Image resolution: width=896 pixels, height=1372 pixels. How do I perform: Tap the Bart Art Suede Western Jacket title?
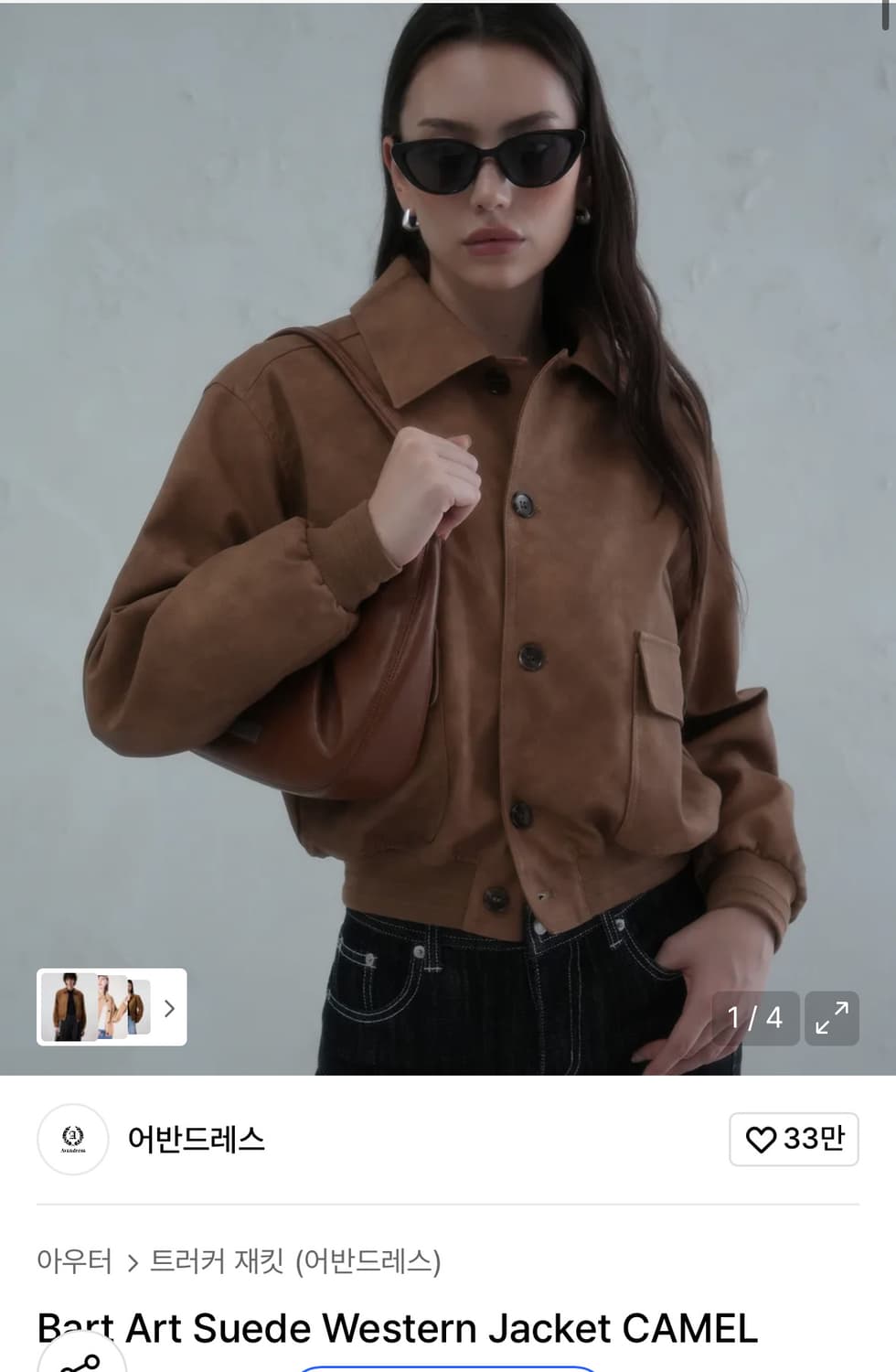pos(393,1326)
